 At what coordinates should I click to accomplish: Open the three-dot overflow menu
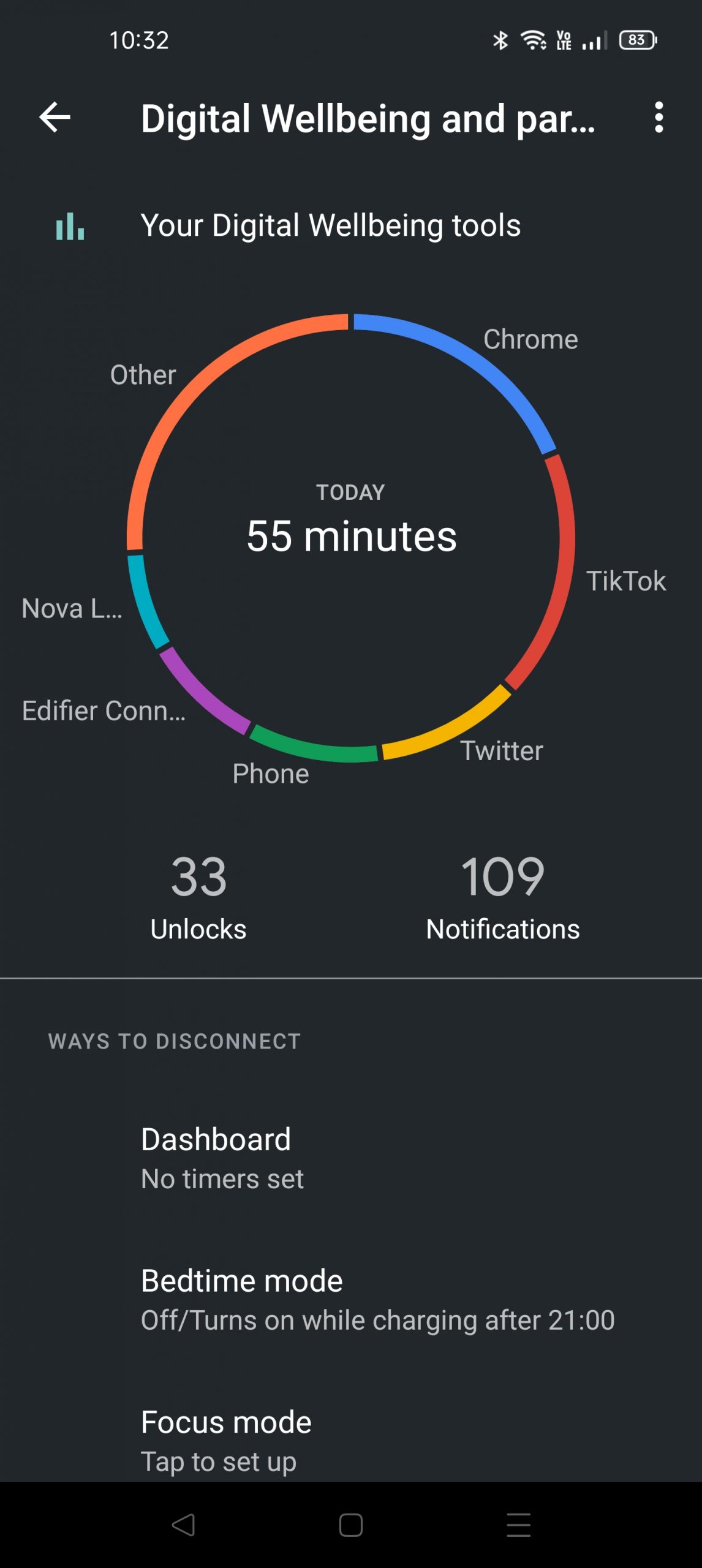pos(659,117)
